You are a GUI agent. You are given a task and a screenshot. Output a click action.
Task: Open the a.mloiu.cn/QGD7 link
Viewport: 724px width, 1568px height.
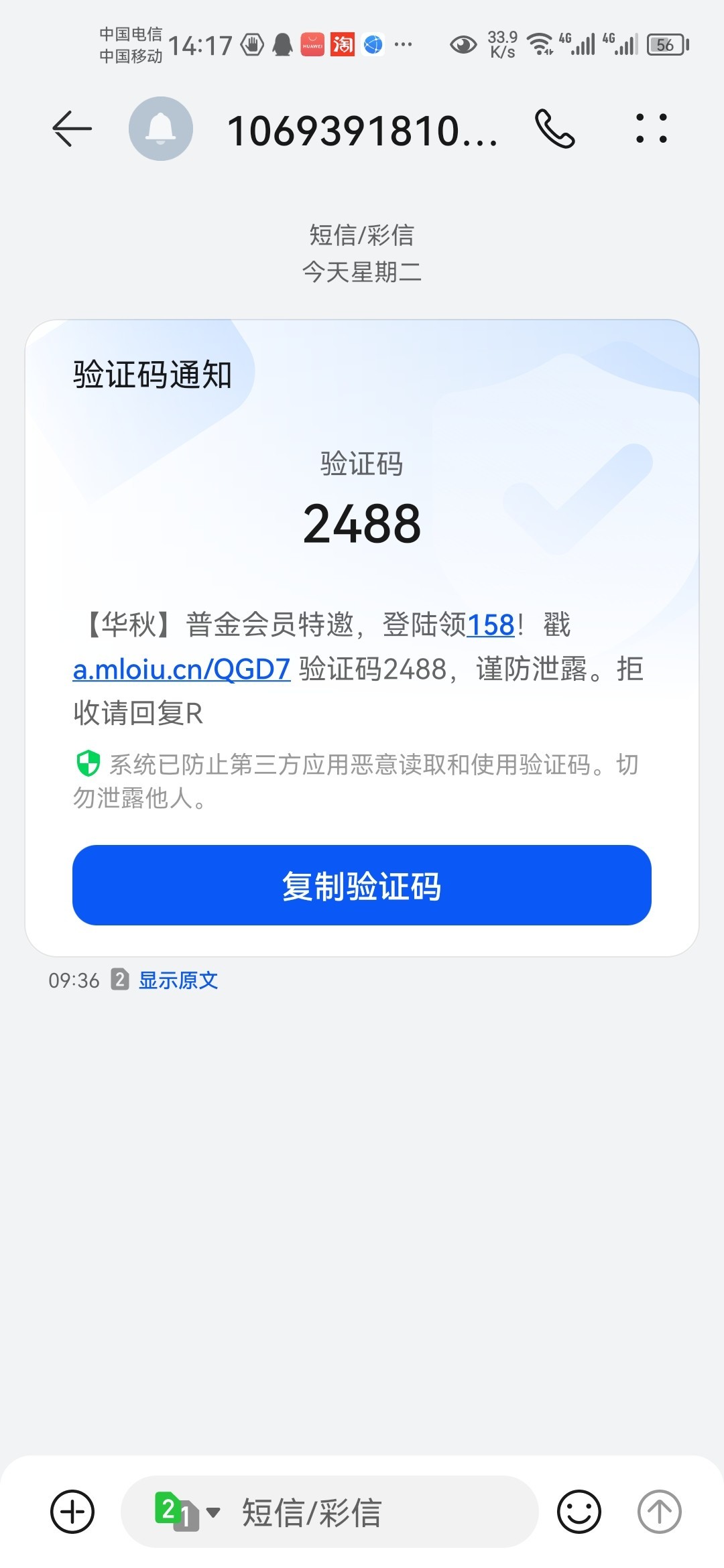click(x=181, y=669)
